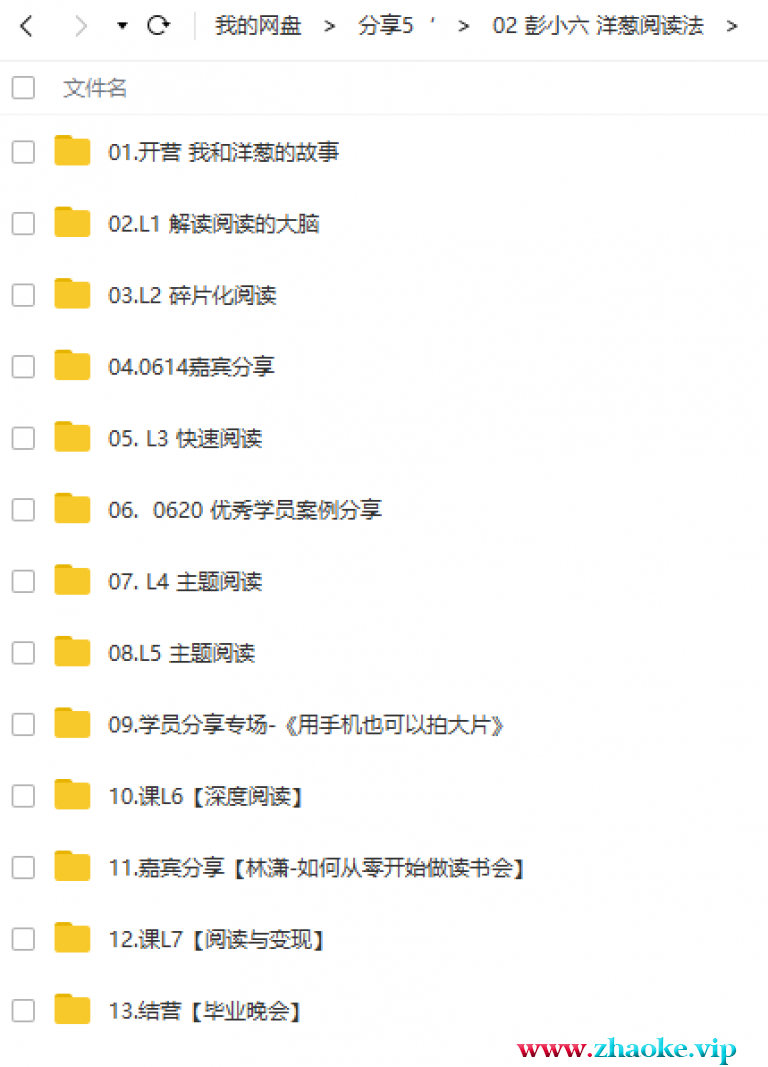Open folder 04.0614嘉宾分享
This screenshot has height=1067, width=768.
click(x=191, y=367)
